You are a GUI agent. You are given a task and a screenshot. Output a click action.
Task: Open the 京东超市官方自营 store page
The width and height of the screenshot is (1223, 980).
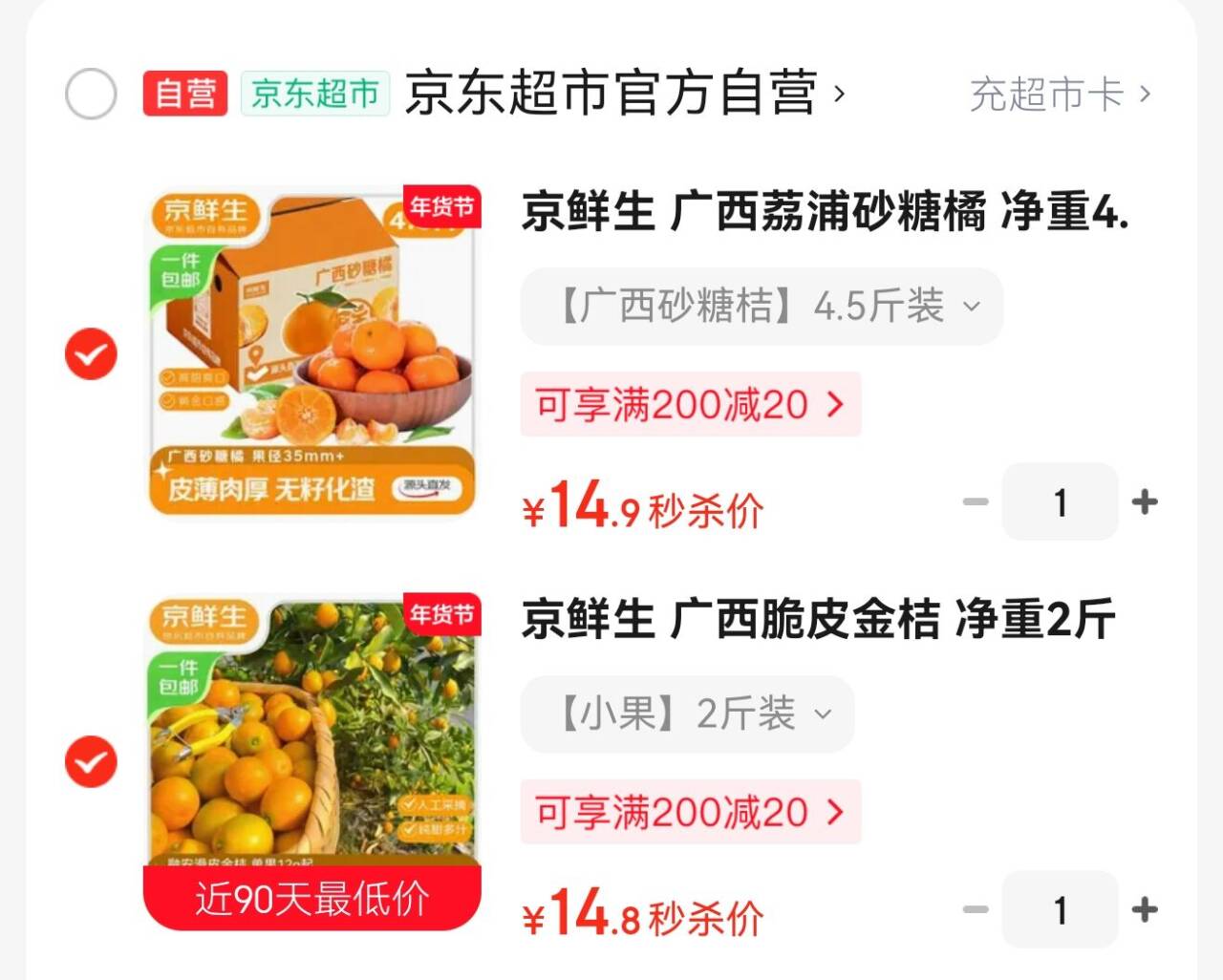point(626,94)
